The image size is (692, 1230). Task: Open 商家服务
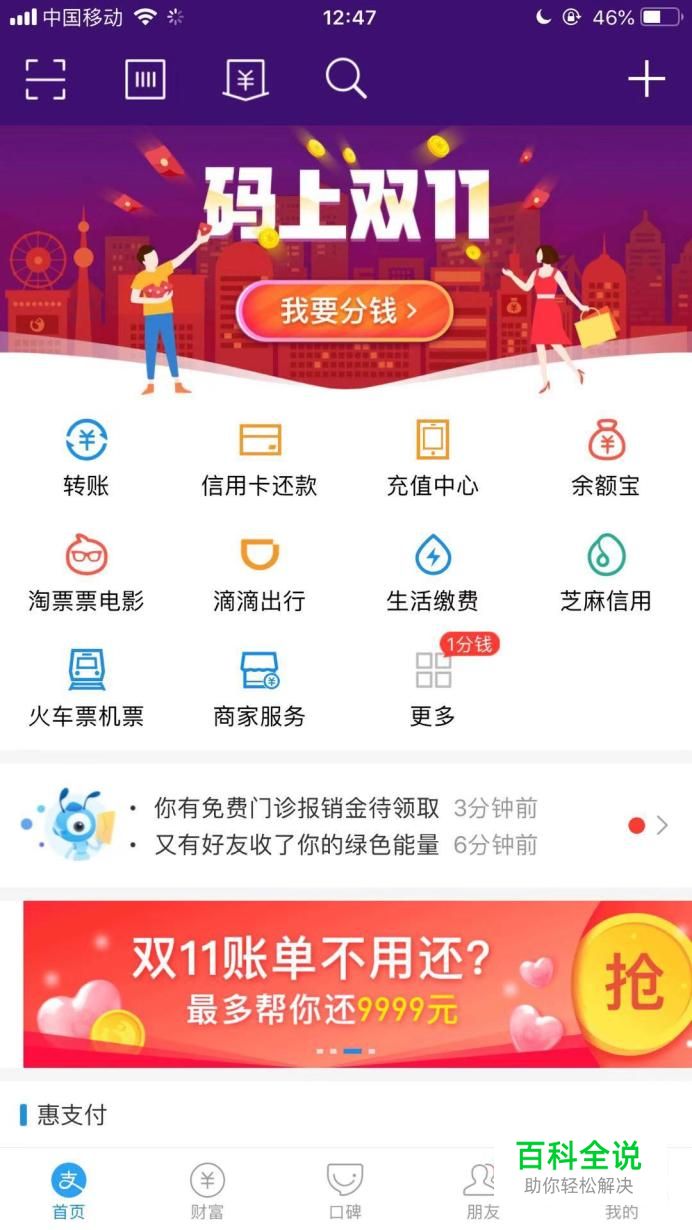(259, 688)
